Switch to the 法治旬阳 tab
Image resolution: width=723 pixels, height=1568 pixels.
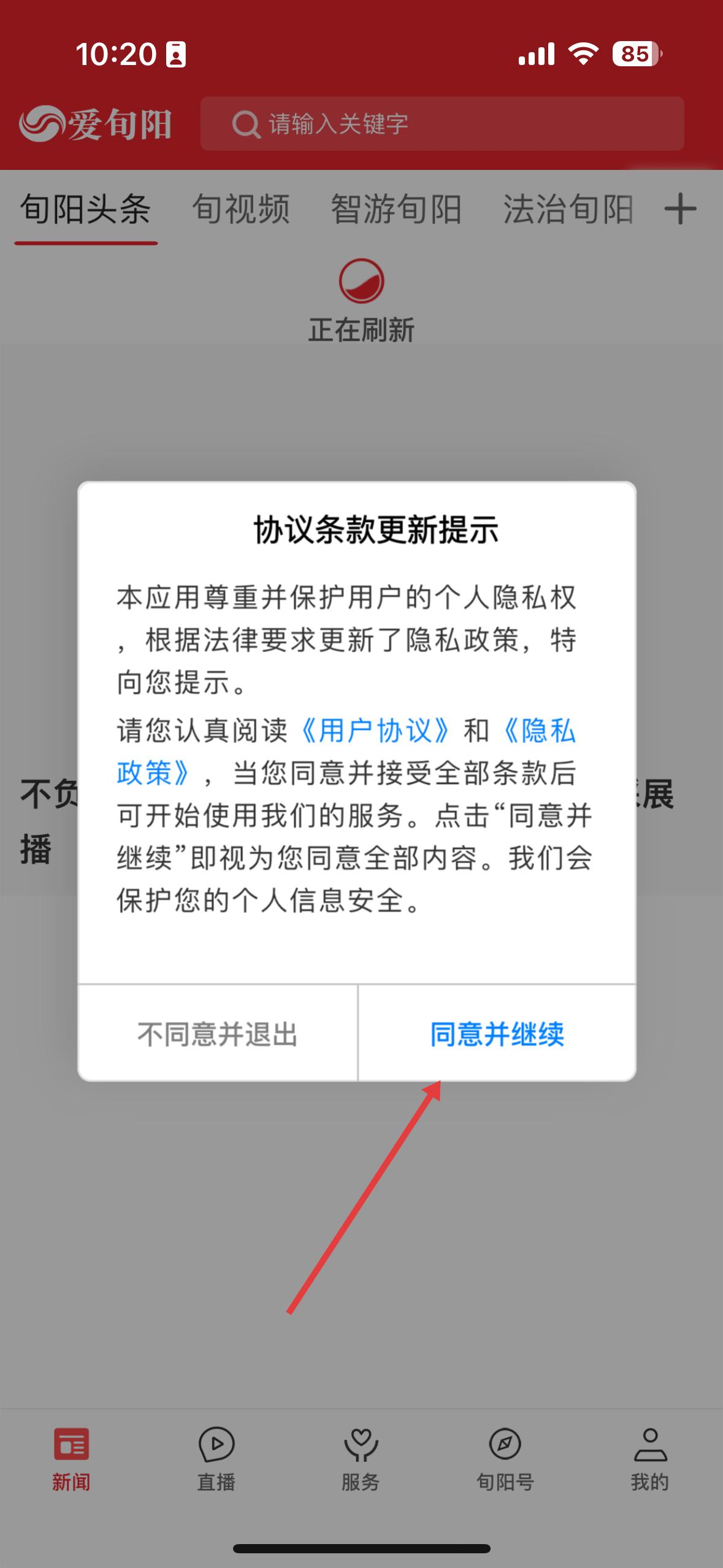(568, 209)
